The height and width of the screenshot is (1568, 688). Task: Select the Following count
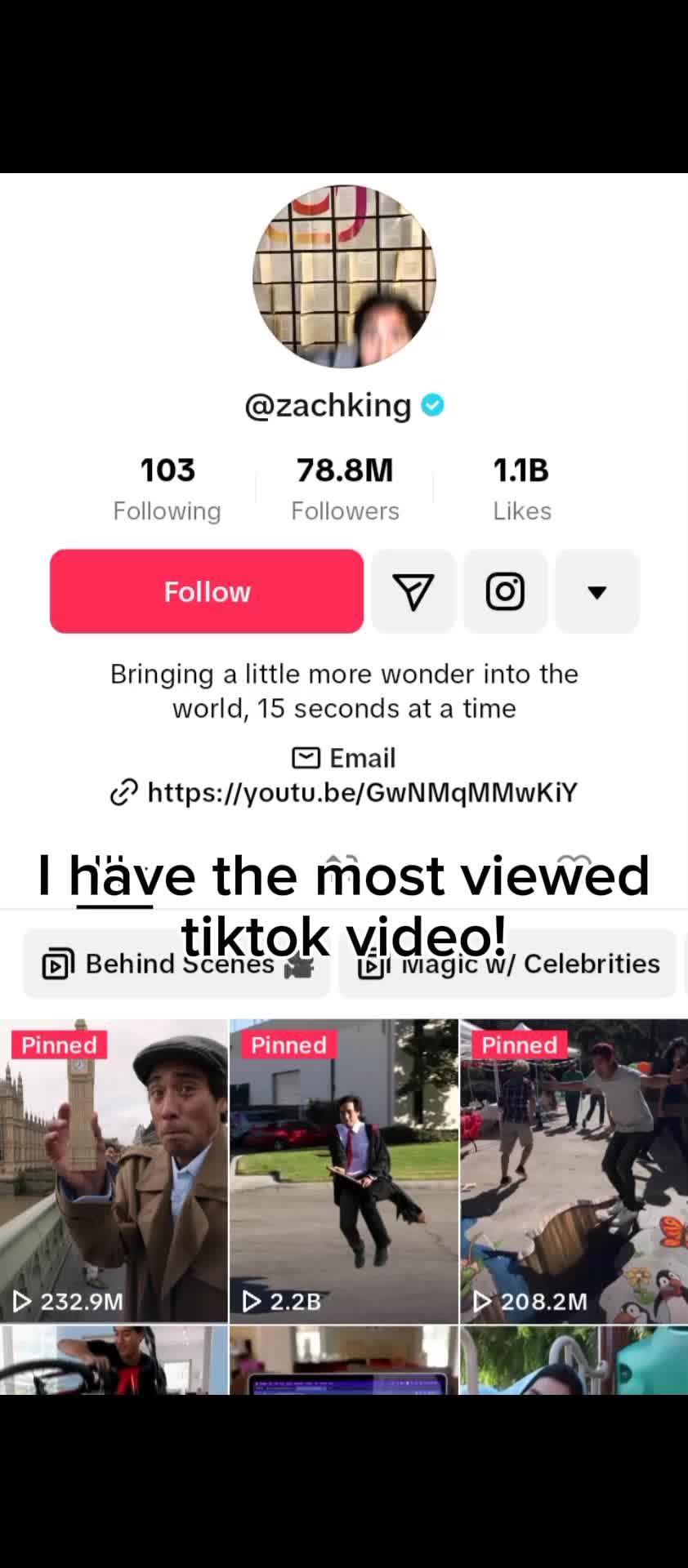tap(167, 488)
